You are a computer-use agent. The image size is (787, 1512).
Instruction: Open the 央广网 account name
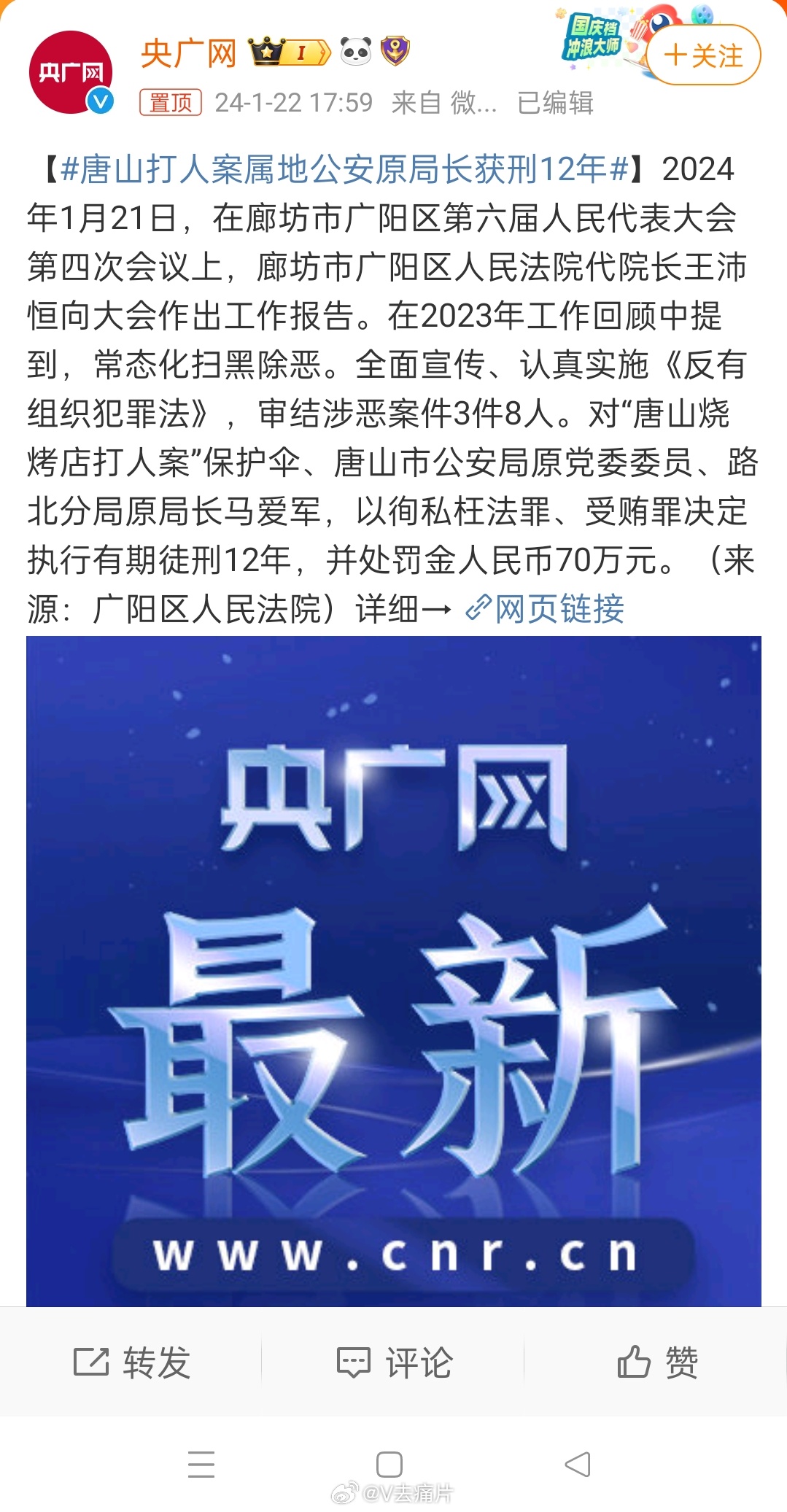coord(189,53)
